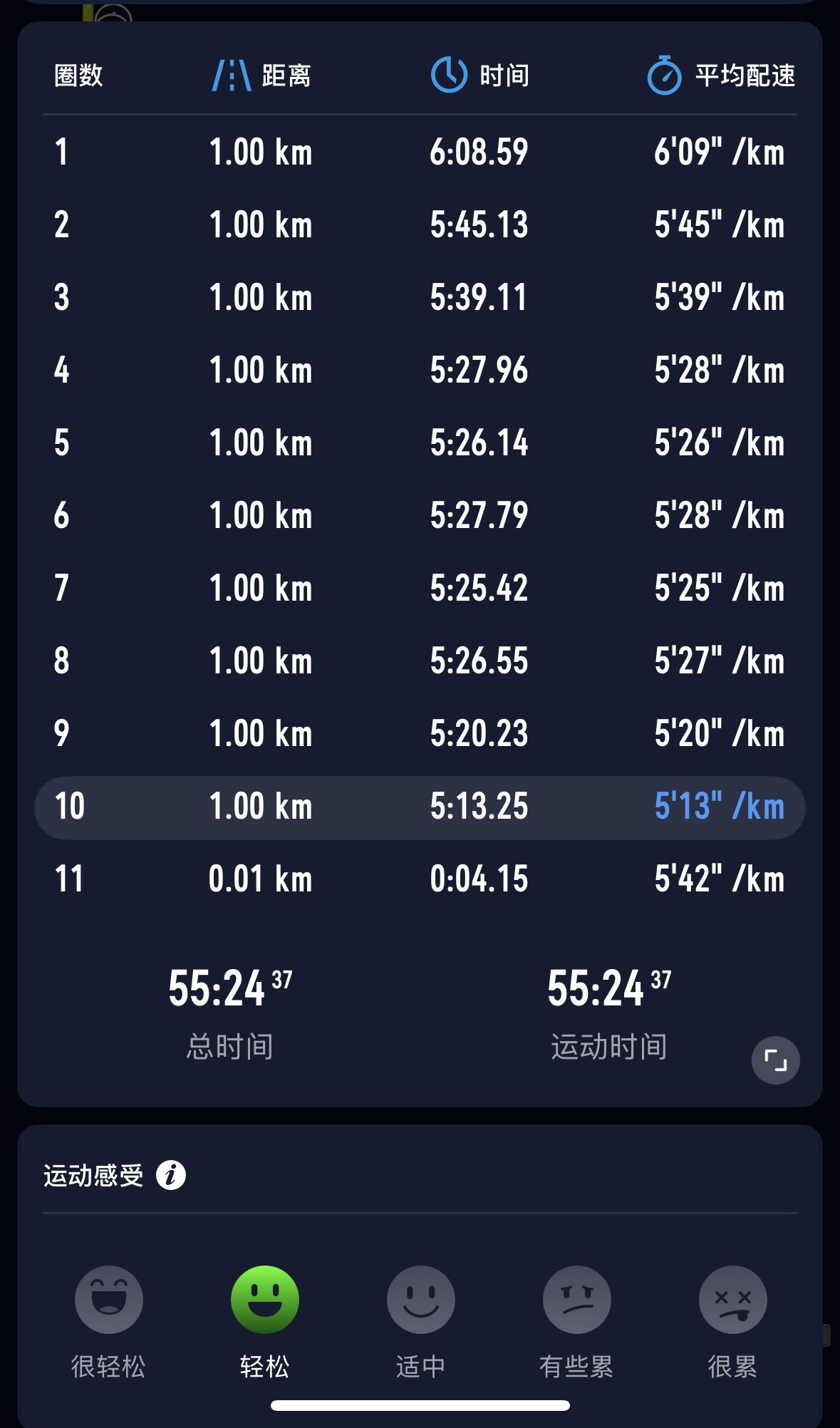Image resolution: width=840 pixels, height=1428 pixels.
Task: Mark the workout as 很累
Action: coord(733,1300)
